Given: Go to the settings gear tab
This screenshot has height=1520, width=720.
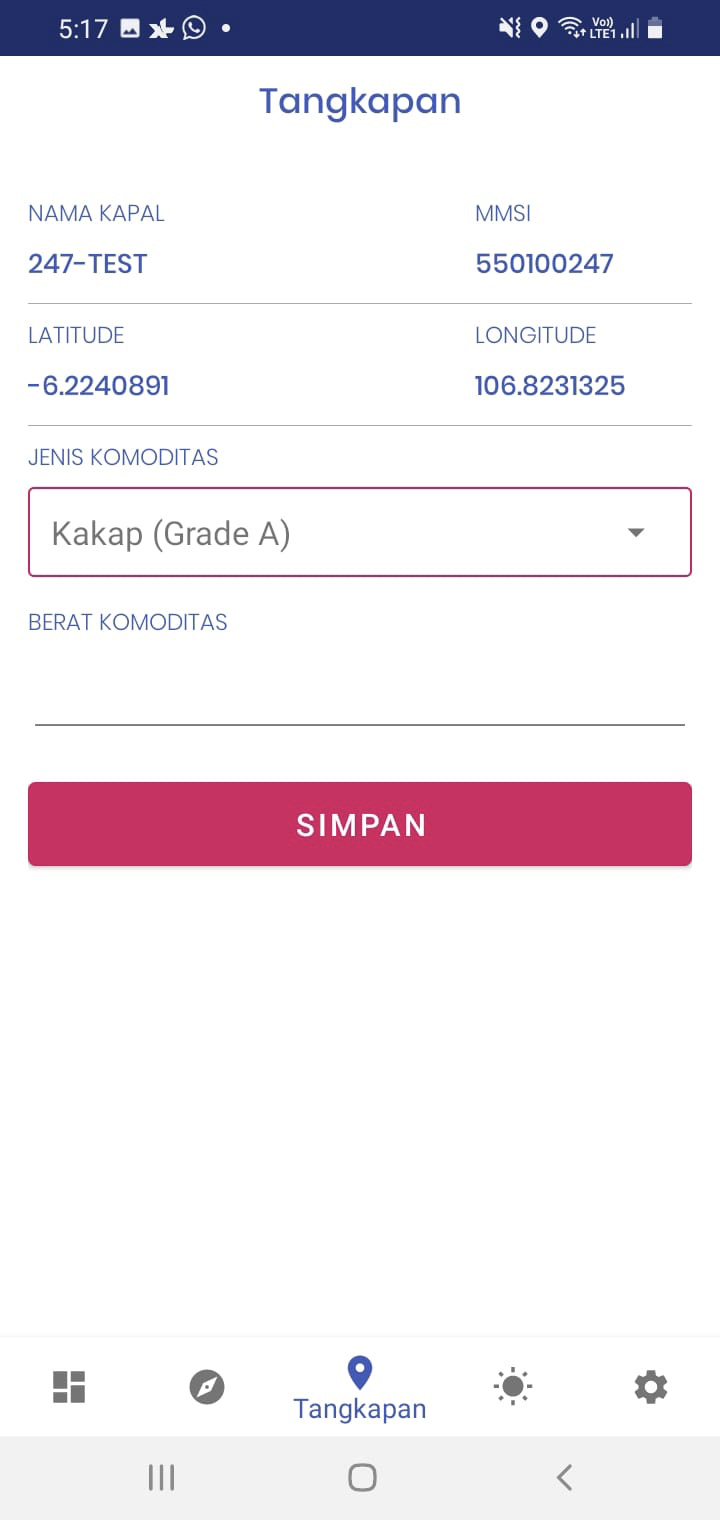Looking at the screenshot, I should click(651, 1387).
